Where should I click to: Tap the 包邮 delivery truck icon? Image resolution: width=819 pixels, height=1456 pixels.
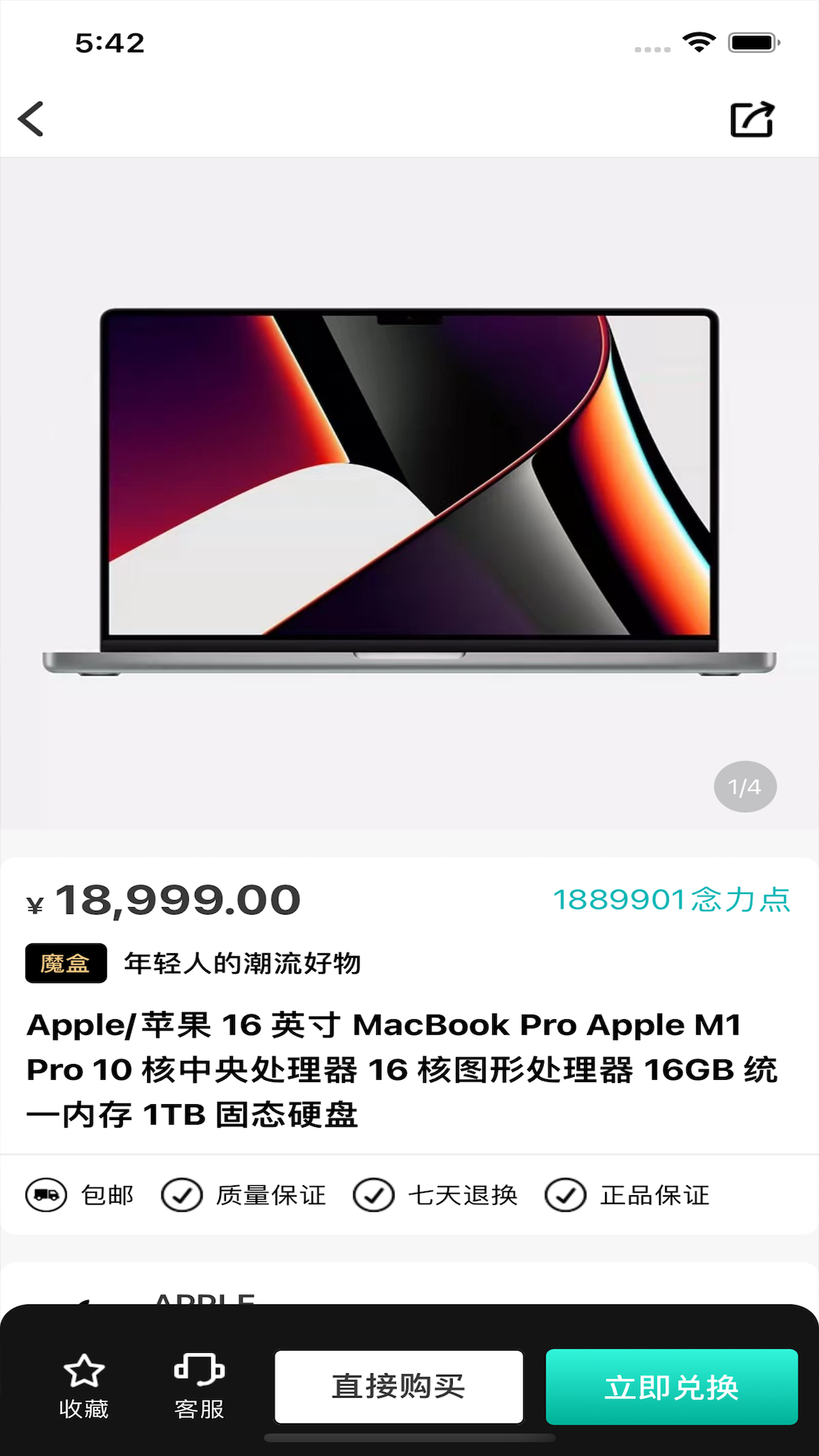point(45,1194)
